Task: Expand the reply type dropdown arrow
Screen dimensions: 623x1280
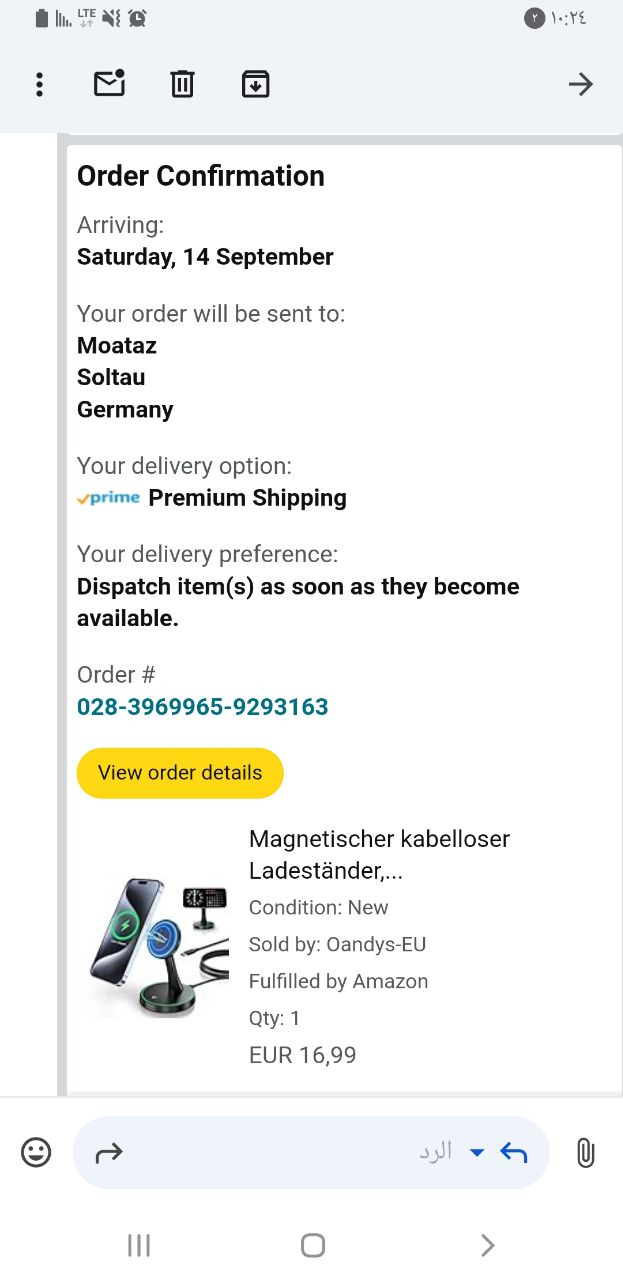Action: [477, 1153]
